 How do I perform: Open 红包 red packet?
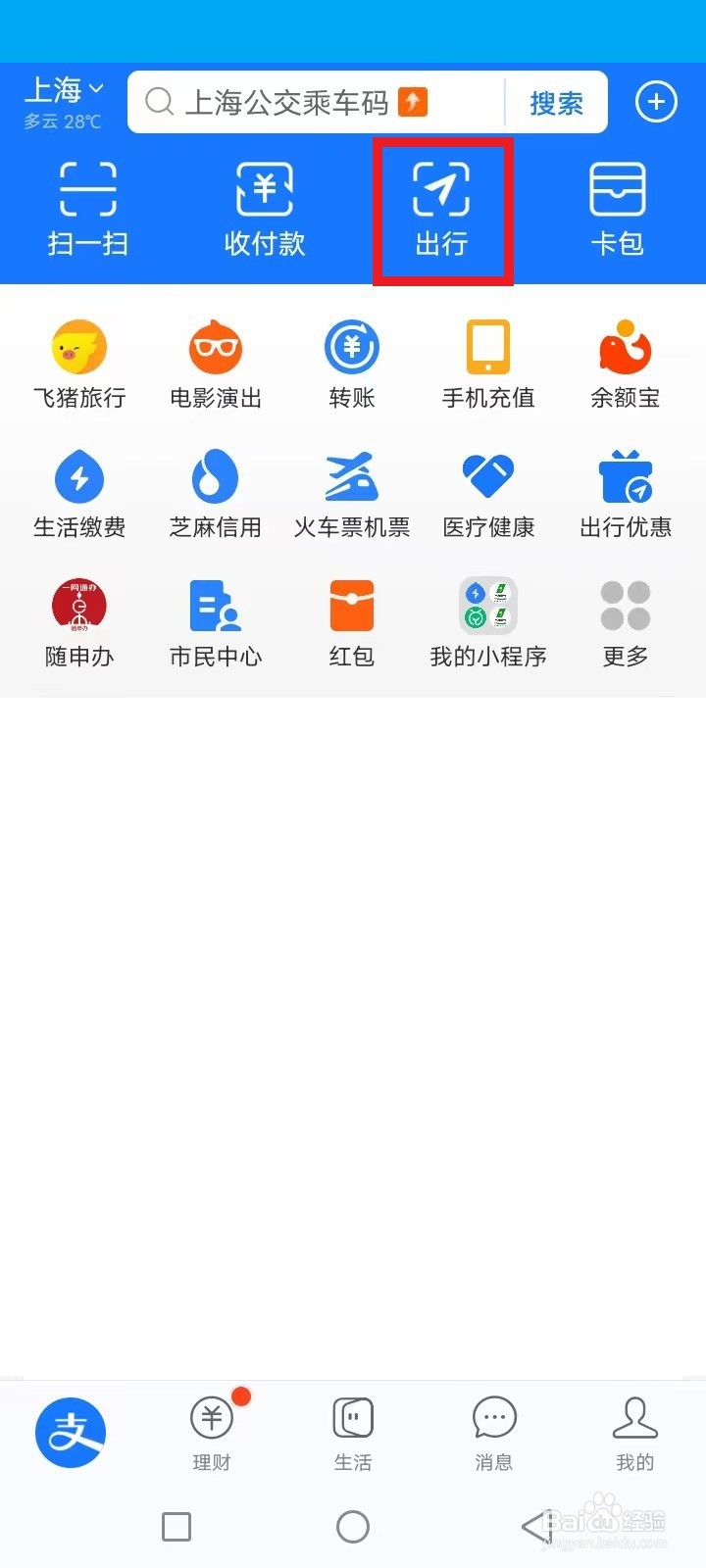coord(352,623)
